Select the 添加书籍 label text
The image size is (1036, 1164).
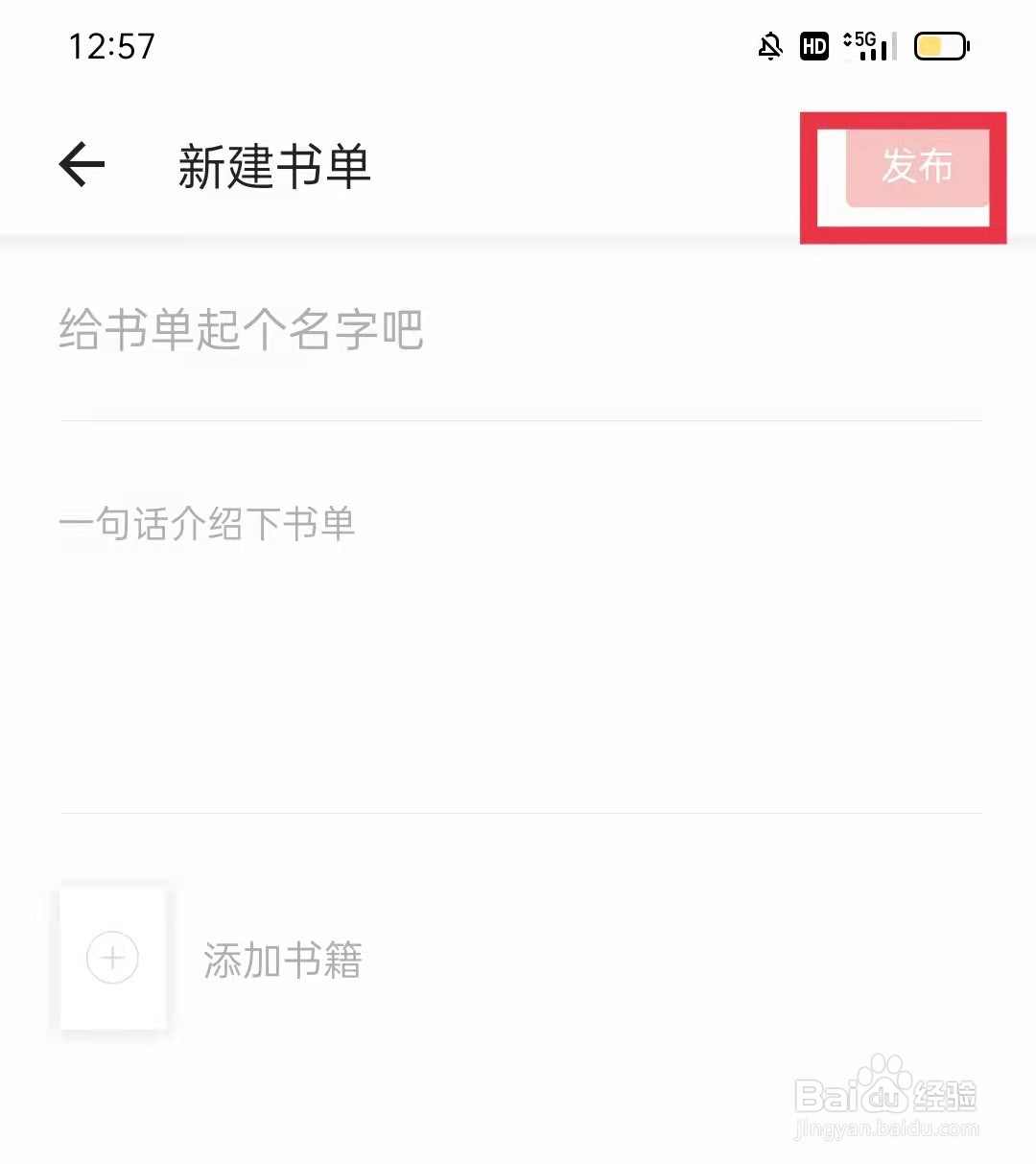(x=283, y=962)
